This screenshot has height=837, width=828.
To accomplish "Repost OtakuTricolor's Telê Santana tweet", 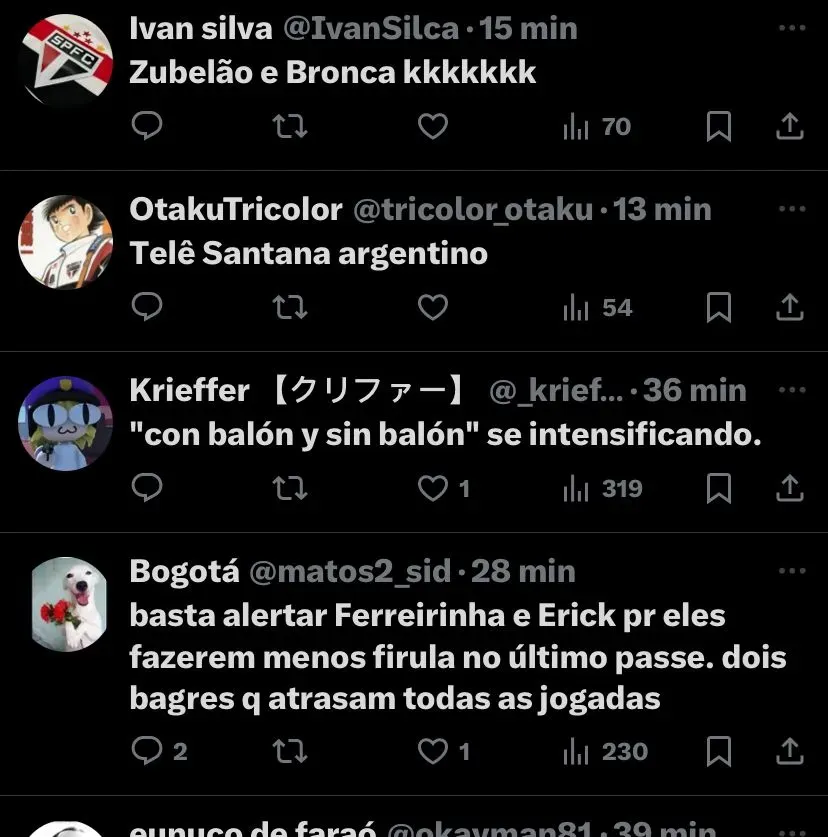I will tap(290, 307).
